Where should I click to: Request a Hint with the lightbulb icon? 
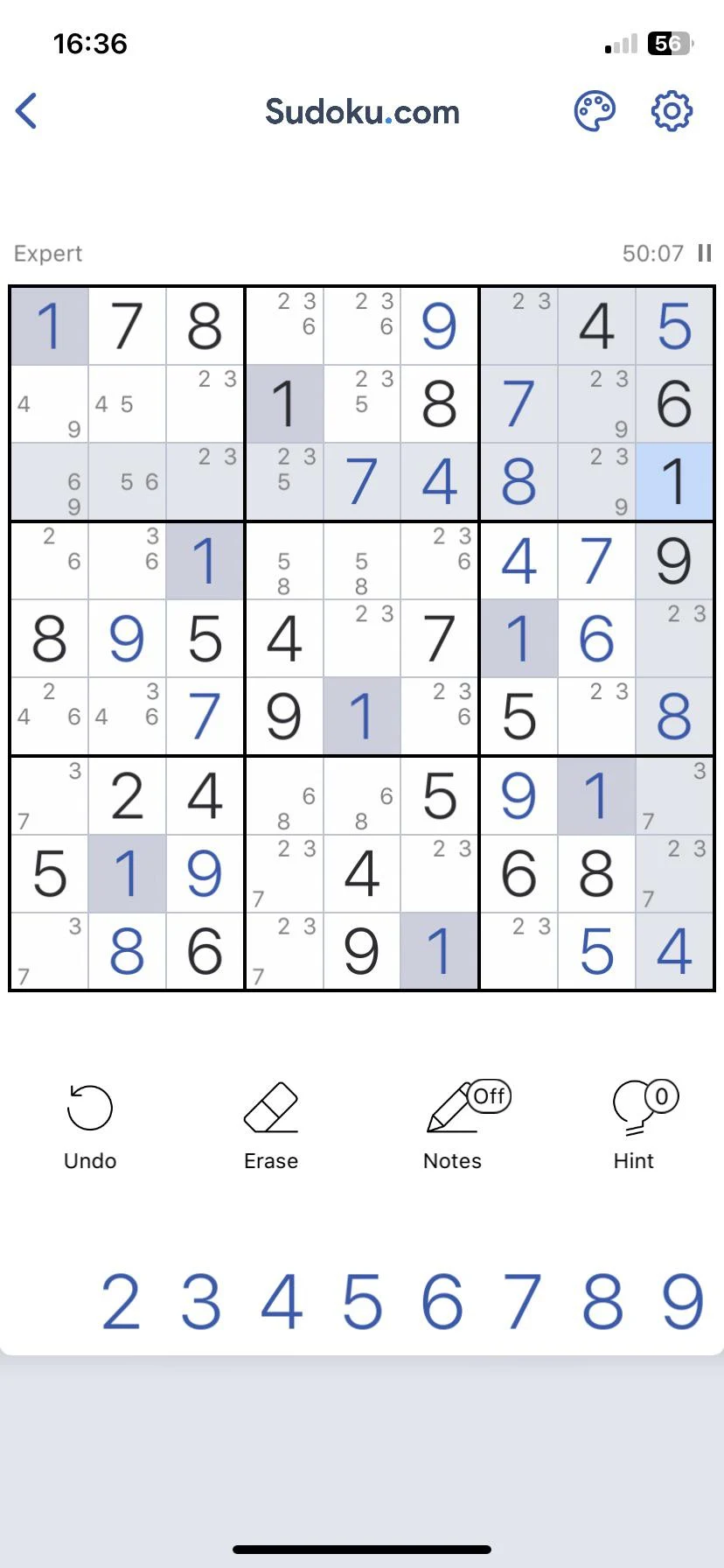click(x=633, y=1108)
